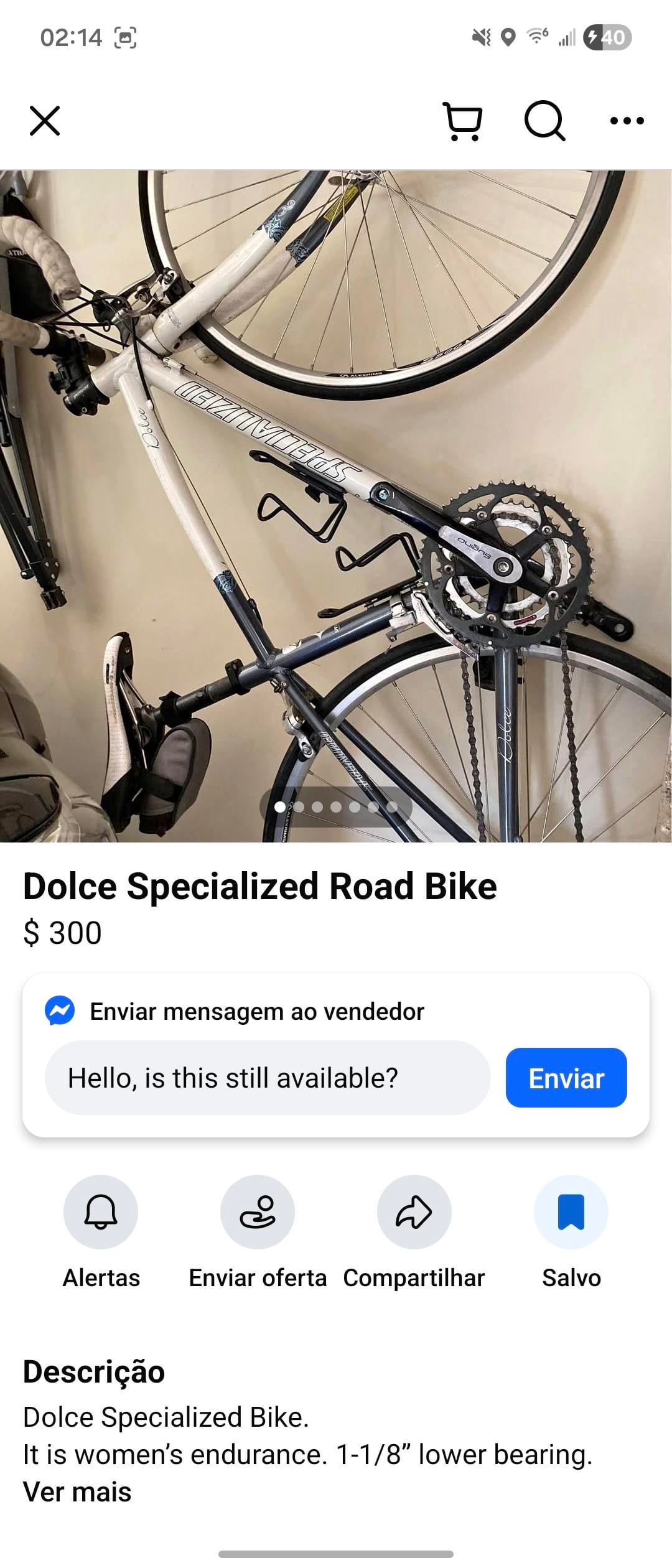Expand the description with Ver mais

(77, 1492)
